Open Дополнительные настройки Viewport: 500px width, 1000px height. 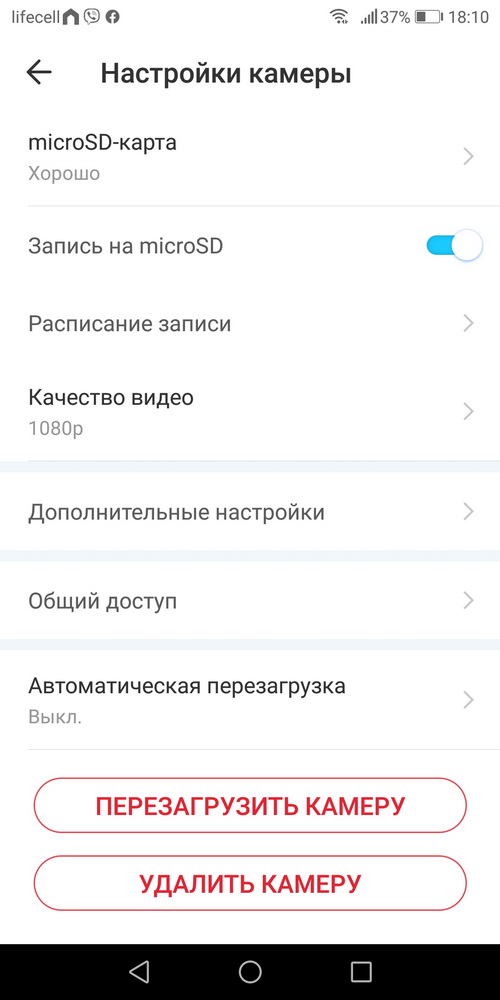pyautogui.click(x=250, y=511)
